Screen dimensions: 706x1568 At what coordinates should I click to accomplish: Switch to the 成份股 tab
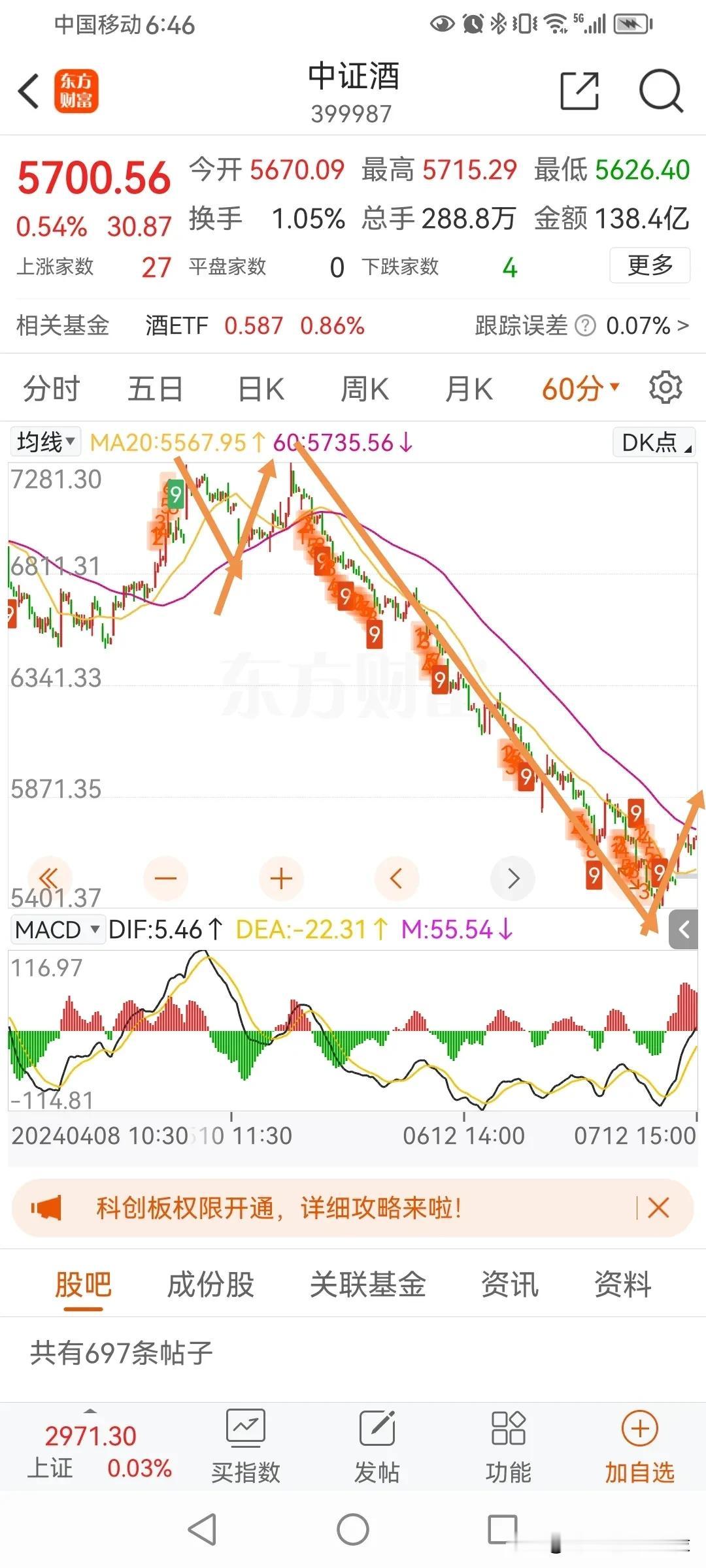tap(210, 1284)
